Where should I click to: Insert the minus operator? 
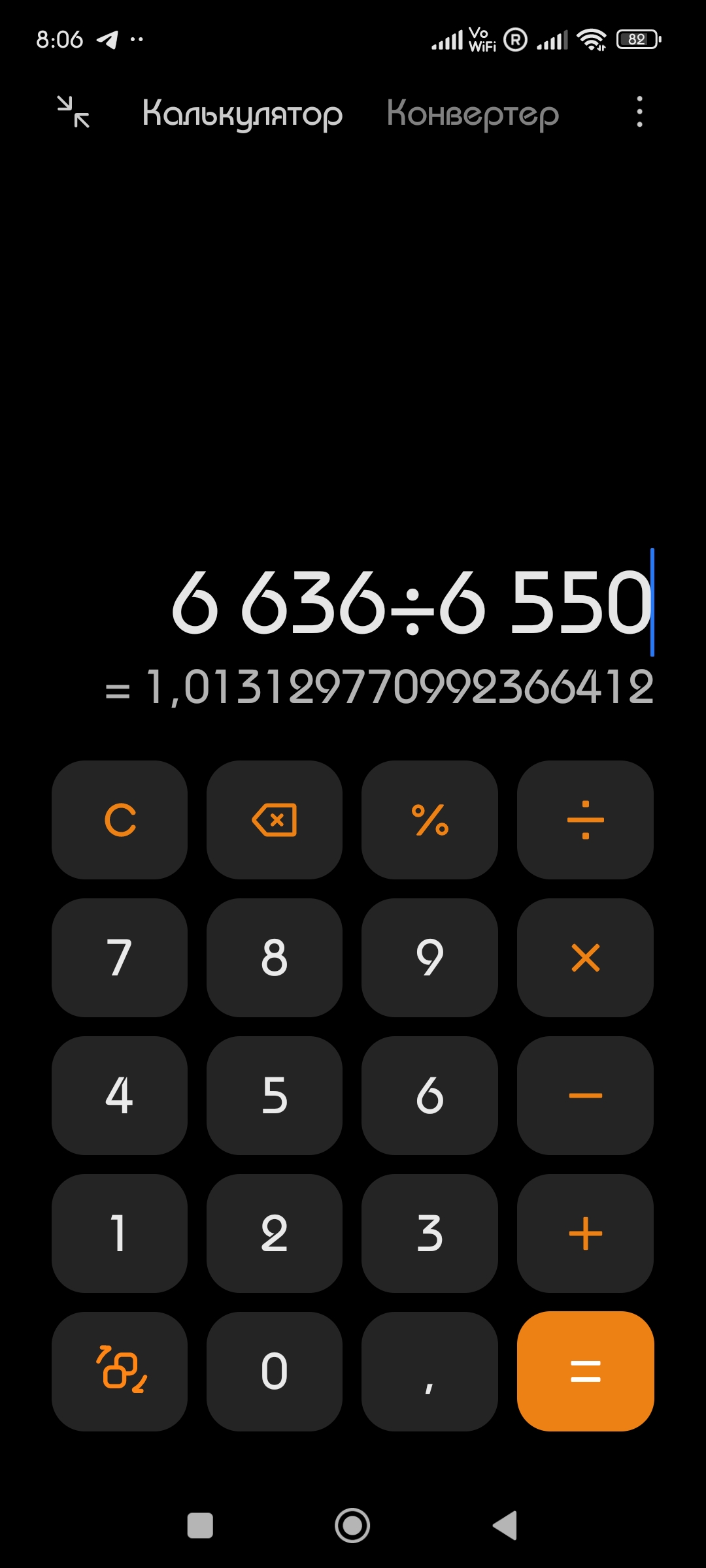click(x=585, y=1096)
